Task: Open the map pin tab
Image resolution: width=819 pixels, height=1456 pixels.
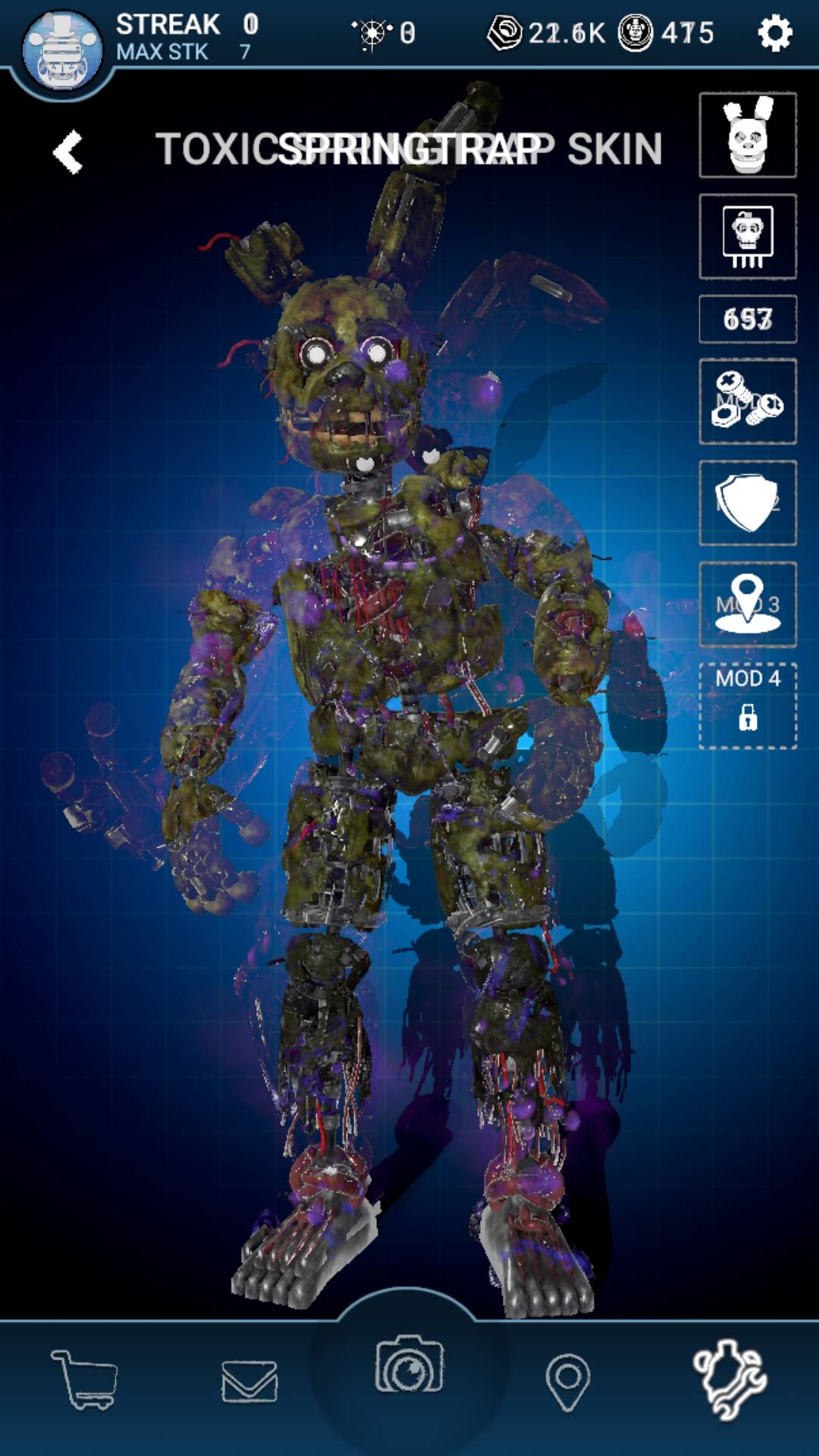Action: tap(568, 1382)
